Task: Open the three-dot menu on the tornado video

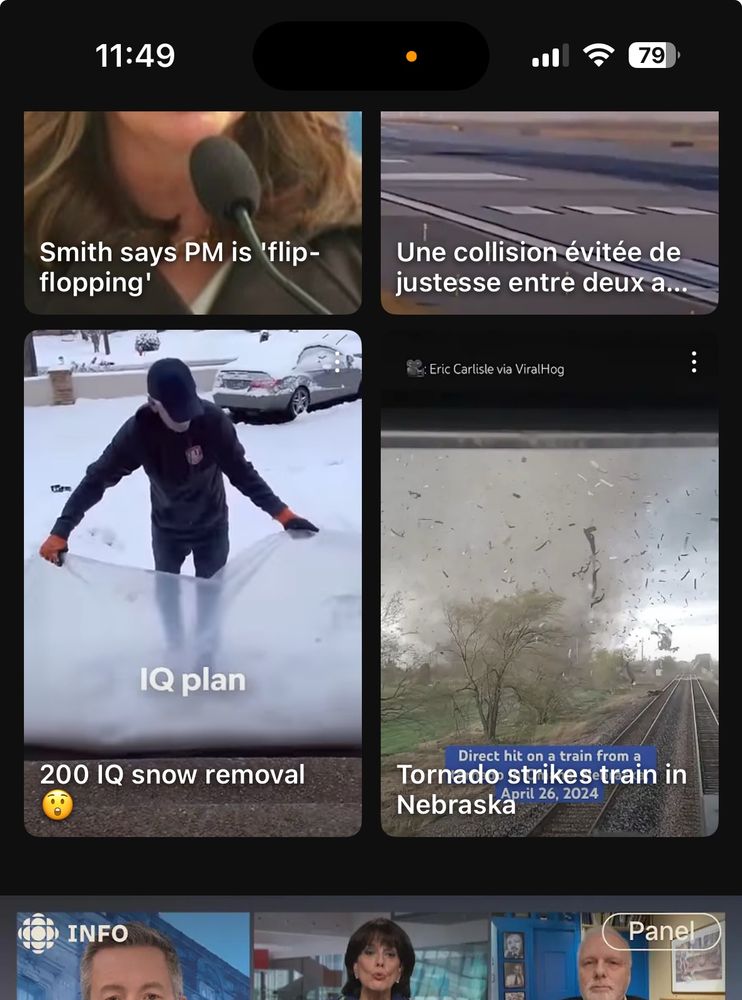Action: pyautogui.click(x=694, y=363)
